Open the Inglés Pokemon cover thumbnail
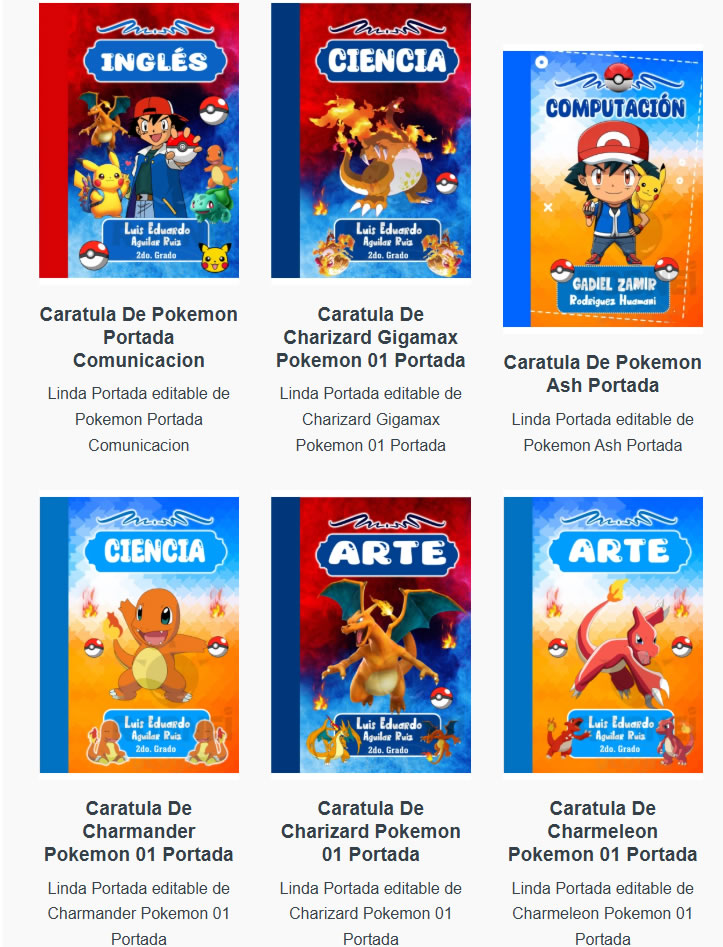 coord(138,140)
